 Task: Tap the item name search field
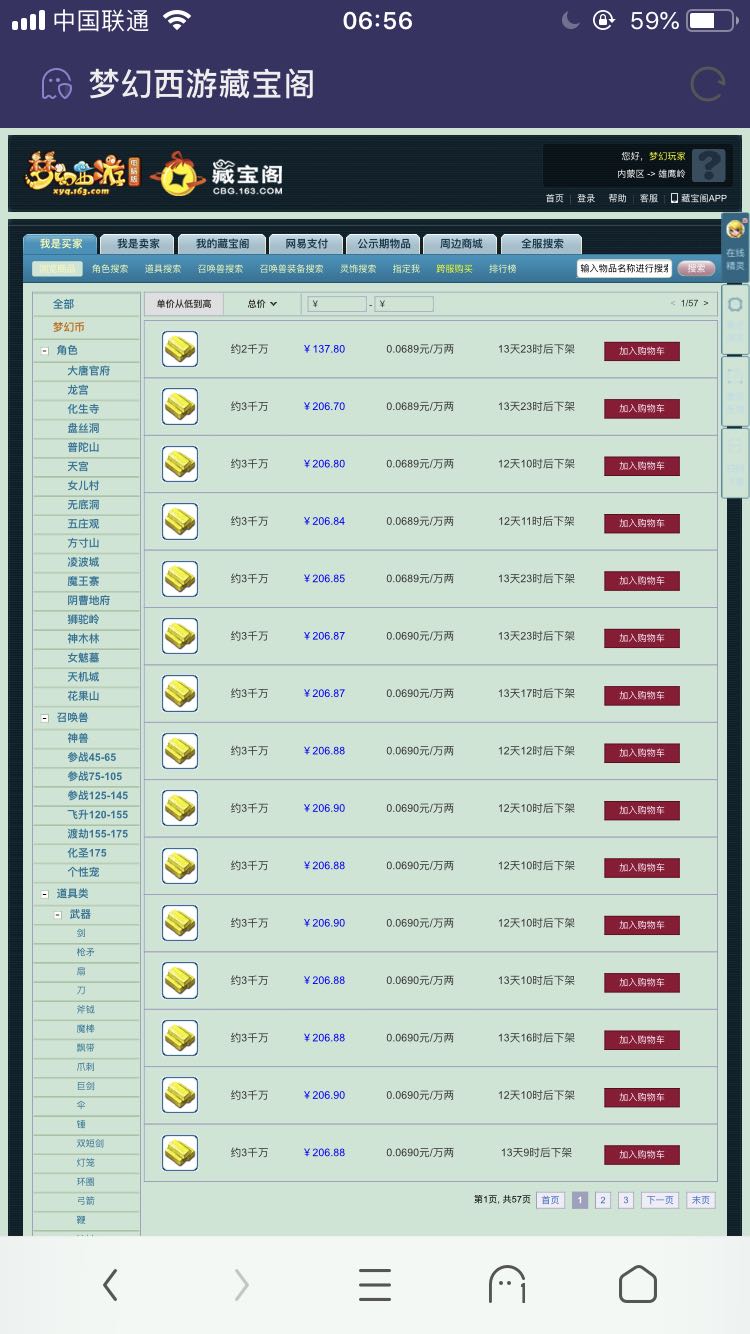click(x=624, y=268)
